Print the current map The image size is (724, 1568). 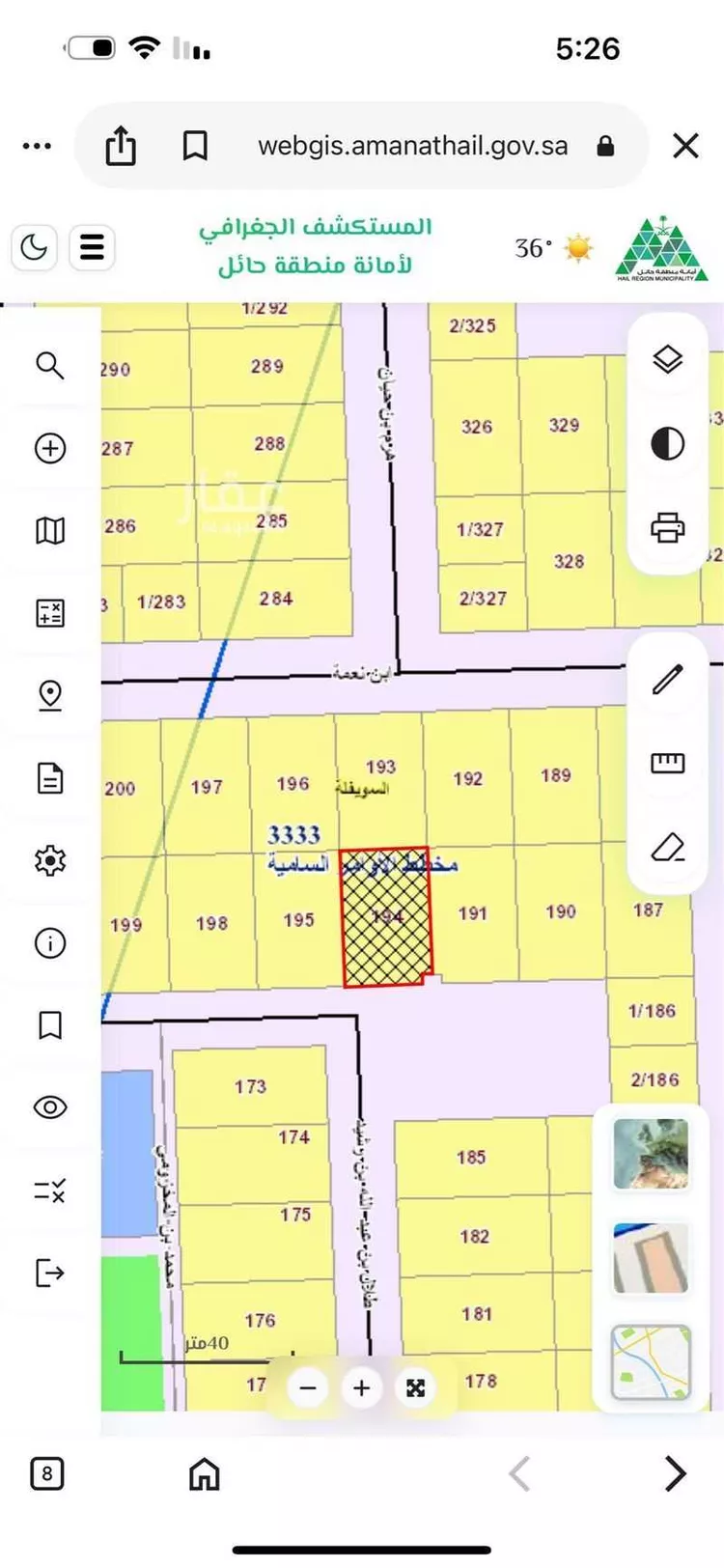pyautogui.click(x=667, y=528)
